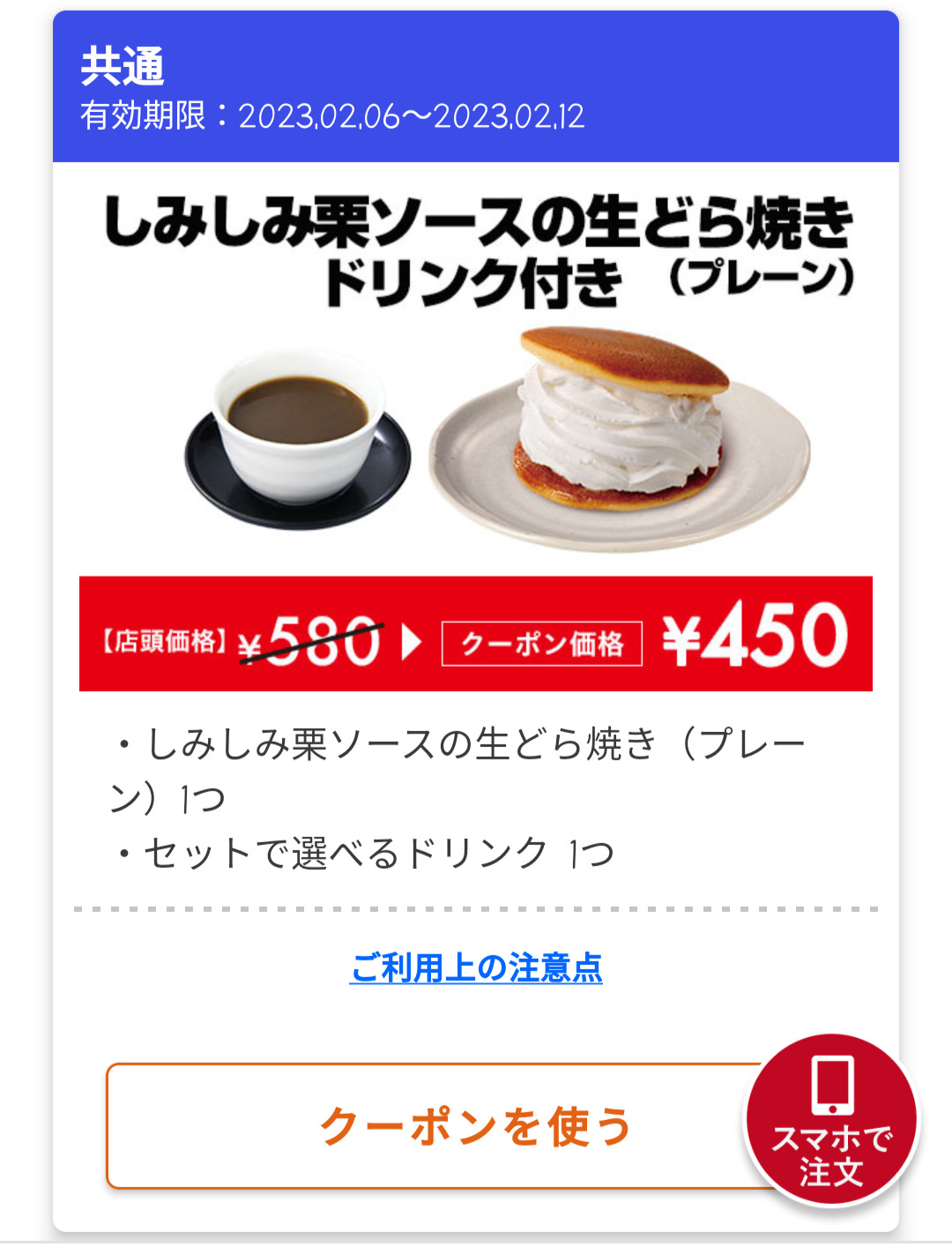The image size is (952, 1255).
Task: Open the ご利用上の注意点 link
Action: (x=476, y=967)
